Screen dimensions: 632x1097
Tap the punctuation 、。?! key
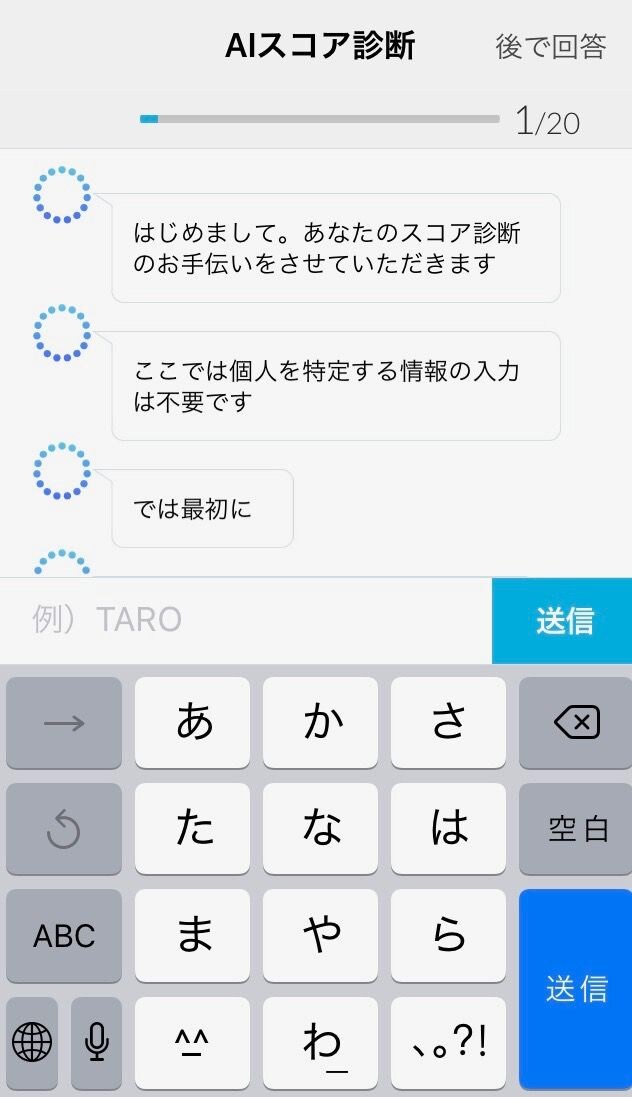point(449,1043)
